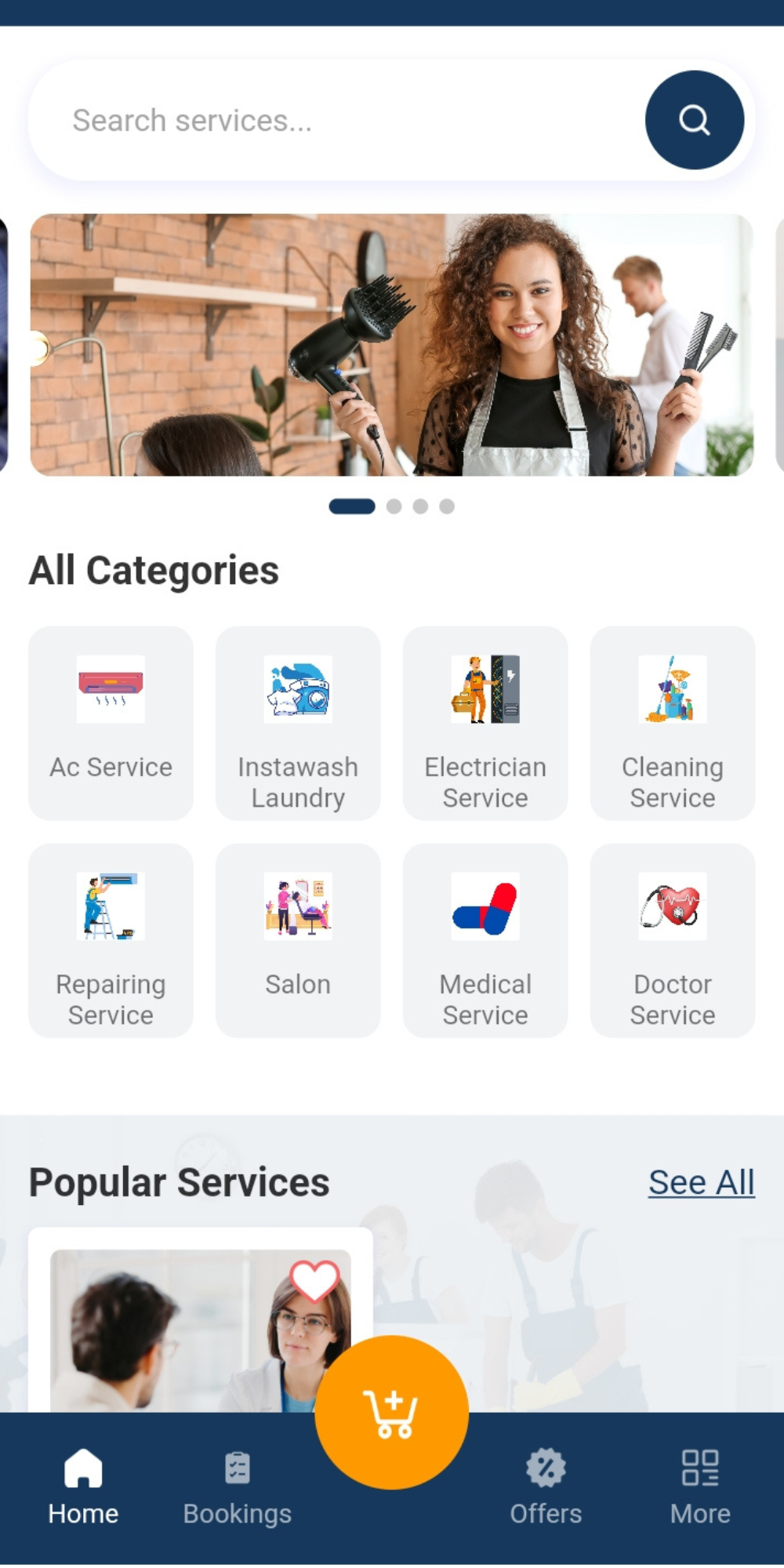Tap the search magnifier icon
The width and height of the screenshot is (784, 1568).
[x=694, y=119]
